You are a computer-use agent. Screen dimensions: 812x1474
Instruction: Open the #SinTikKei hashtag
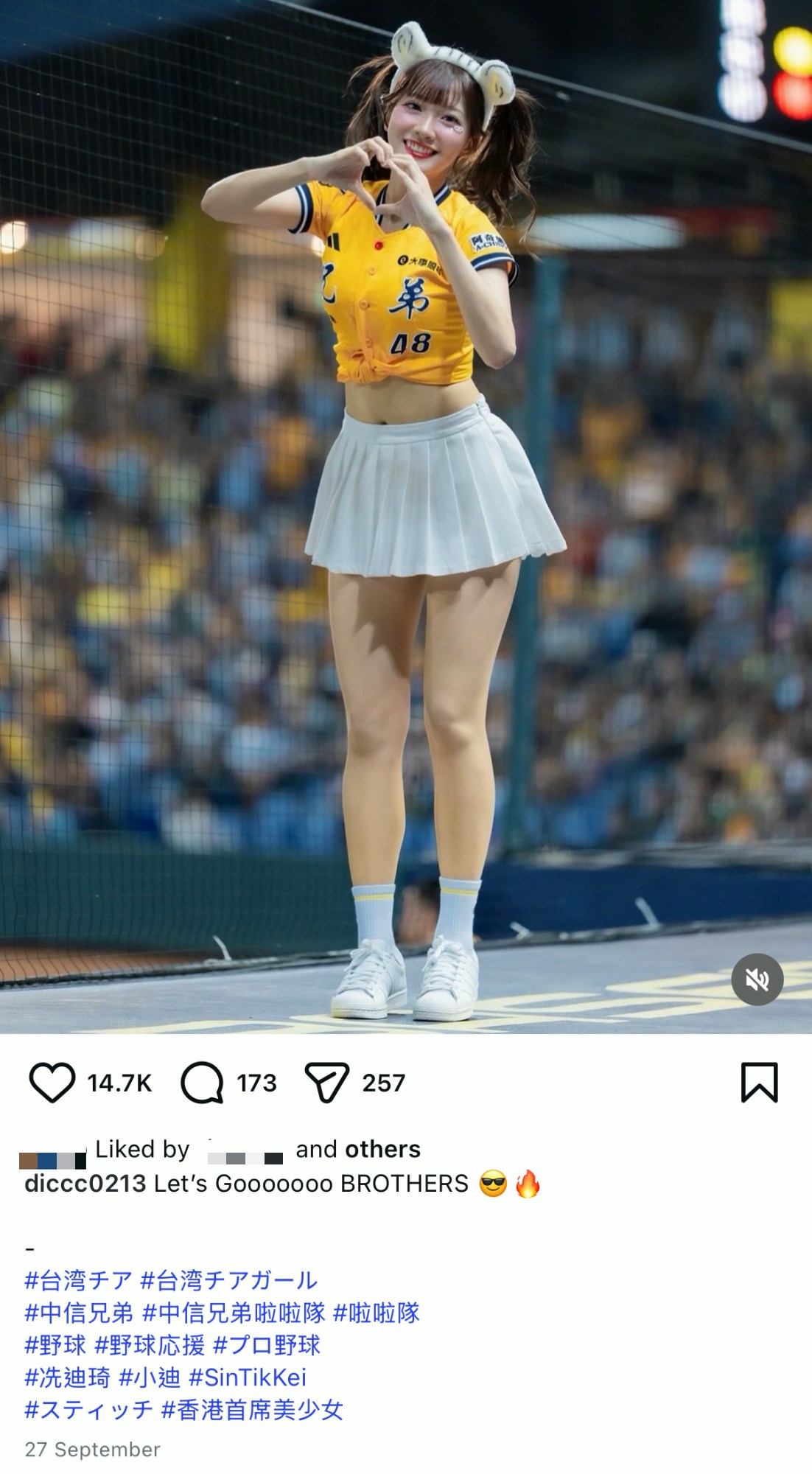pyautogui.click(x=248, y=1377)
